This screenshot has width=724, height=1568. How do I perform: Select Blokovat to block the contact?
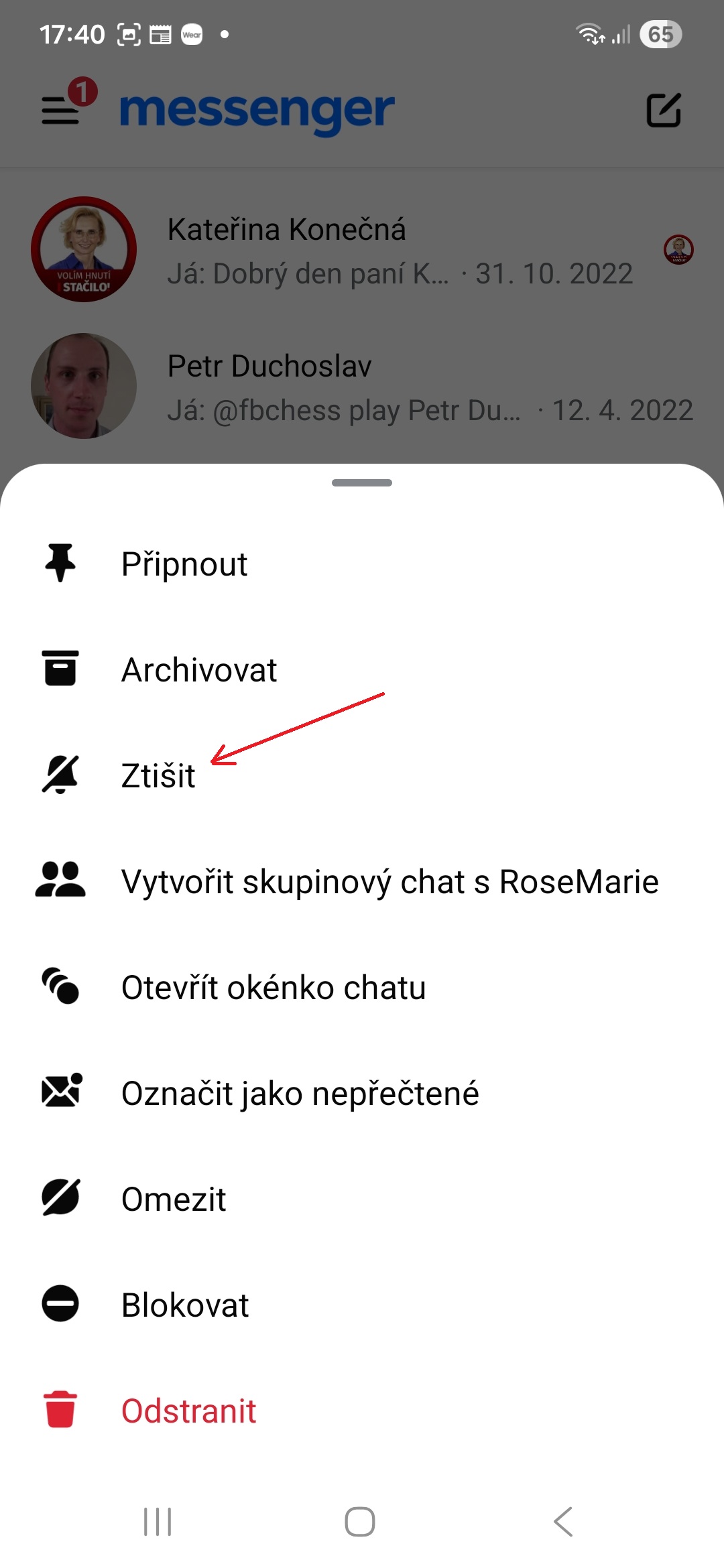185,1305
